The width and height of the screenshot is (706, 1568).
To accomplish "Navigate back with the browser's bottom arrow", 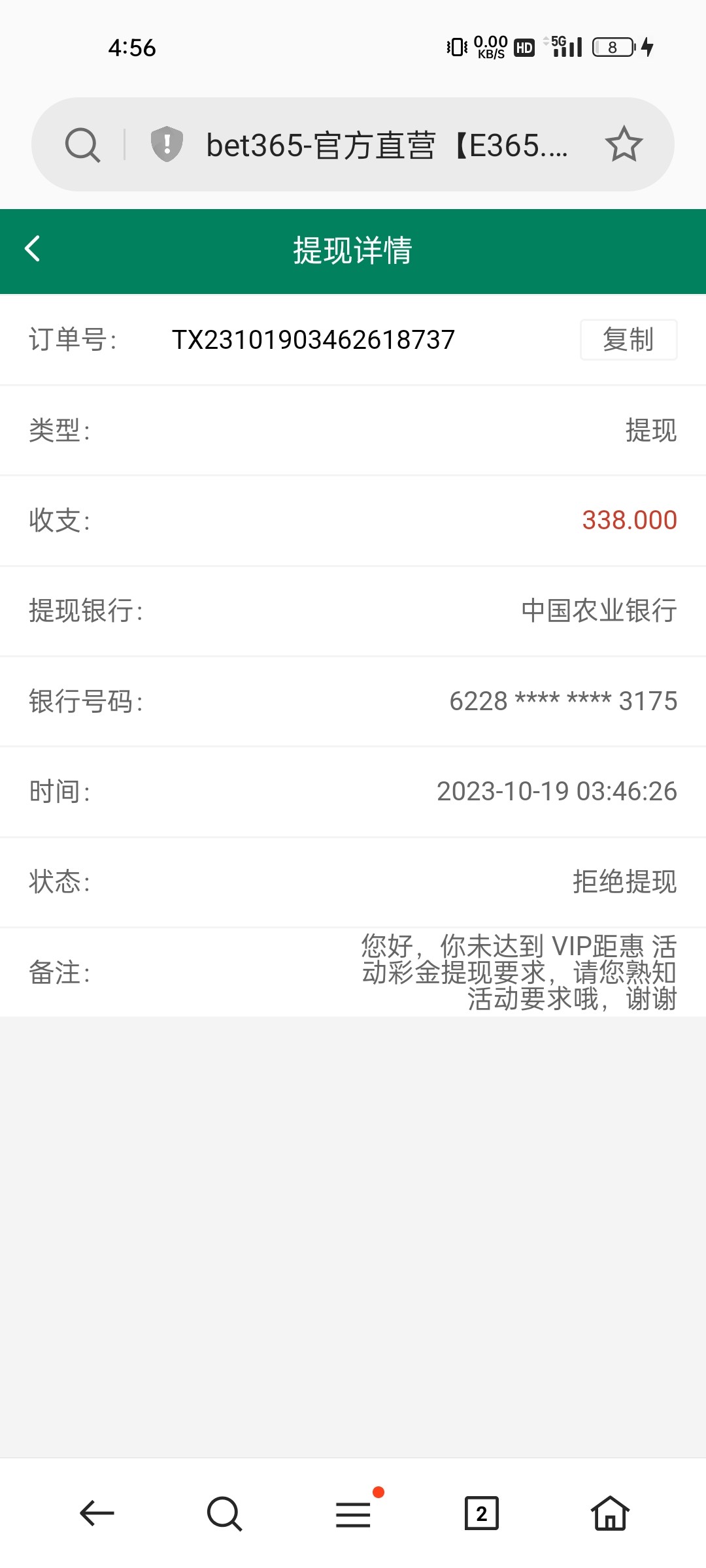I will (x=97, y=1513).
